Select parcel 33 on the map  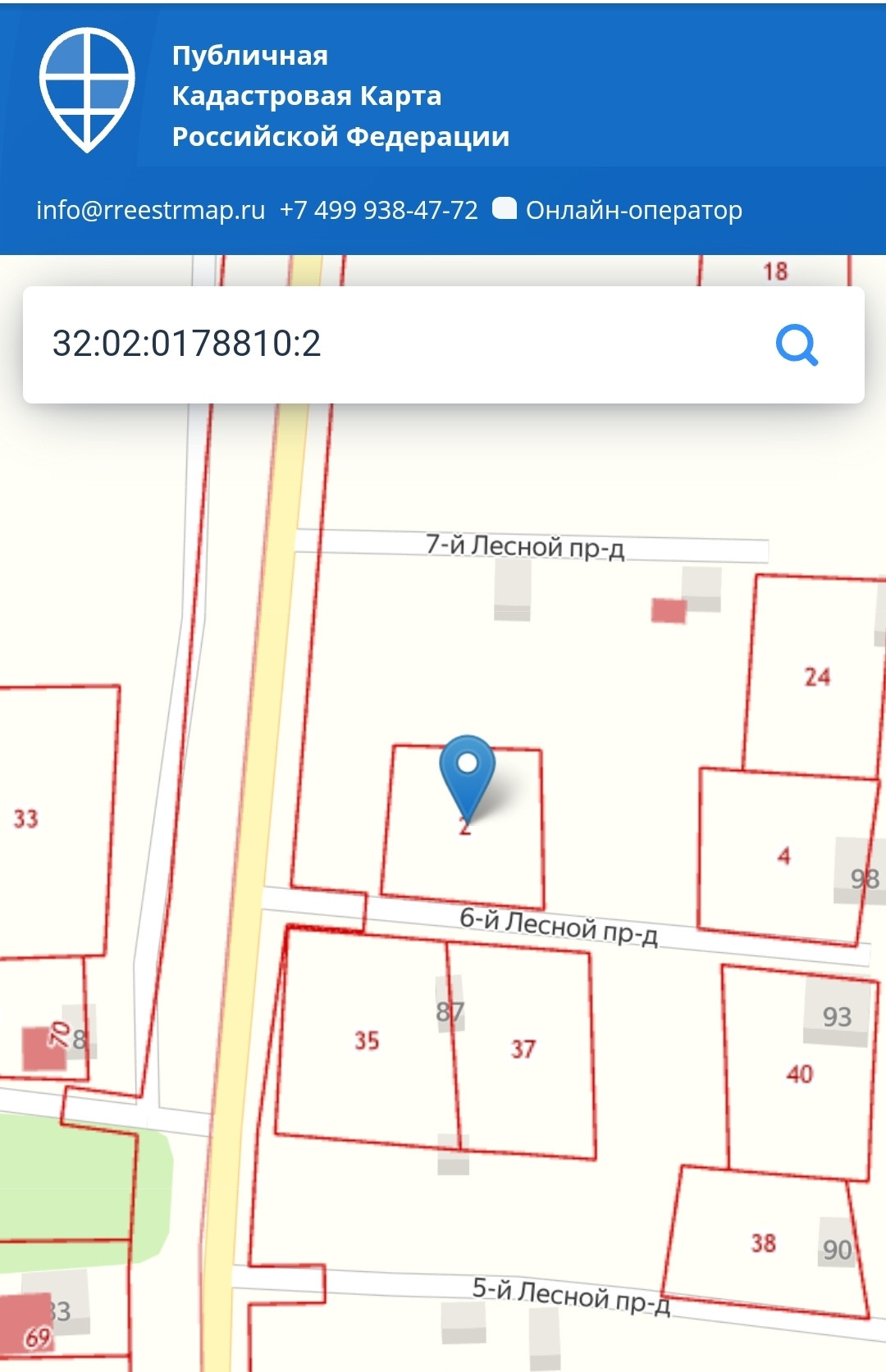click(26, 818)
